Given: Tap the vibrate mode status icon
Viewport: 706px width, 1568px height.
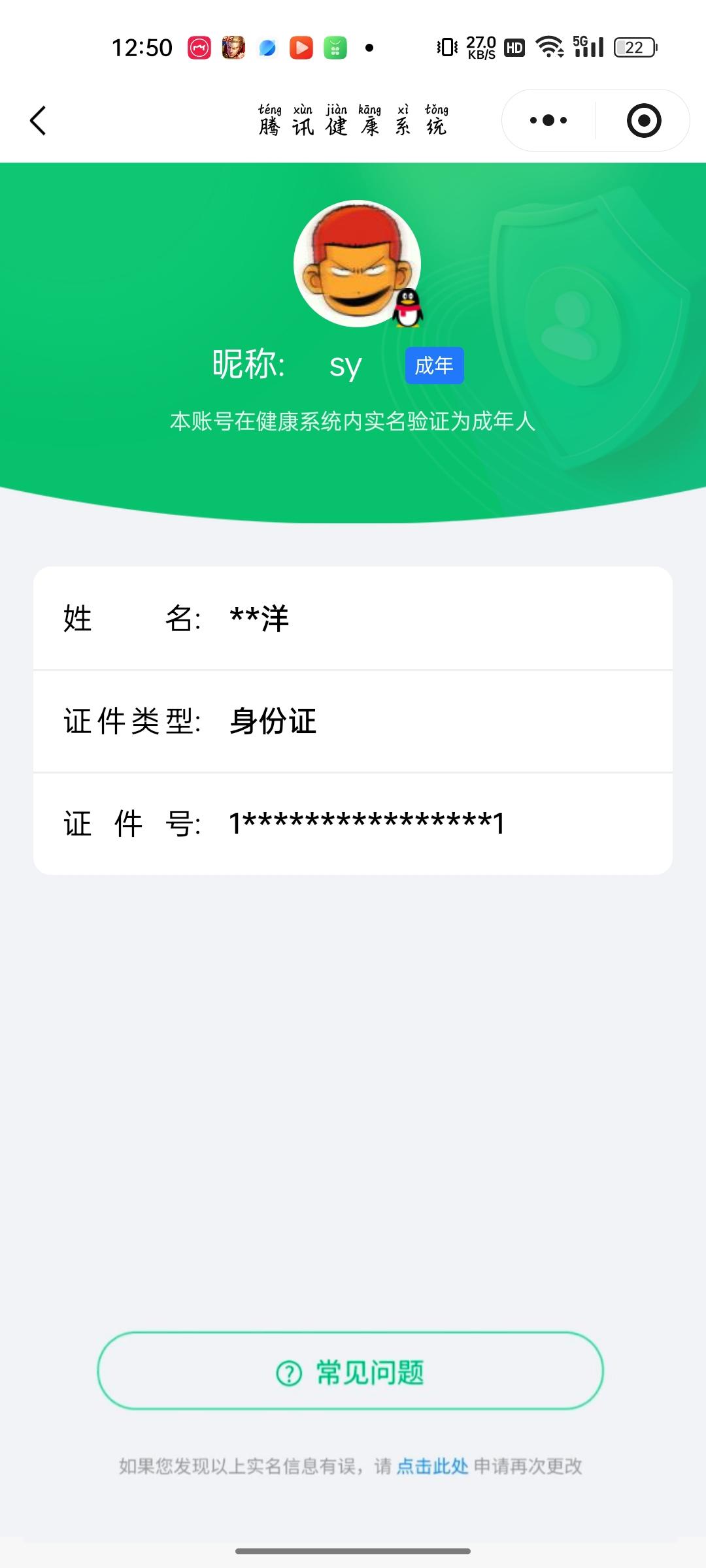Looking at the screenshot, I should pyautogui.click(x=445, y=47).
